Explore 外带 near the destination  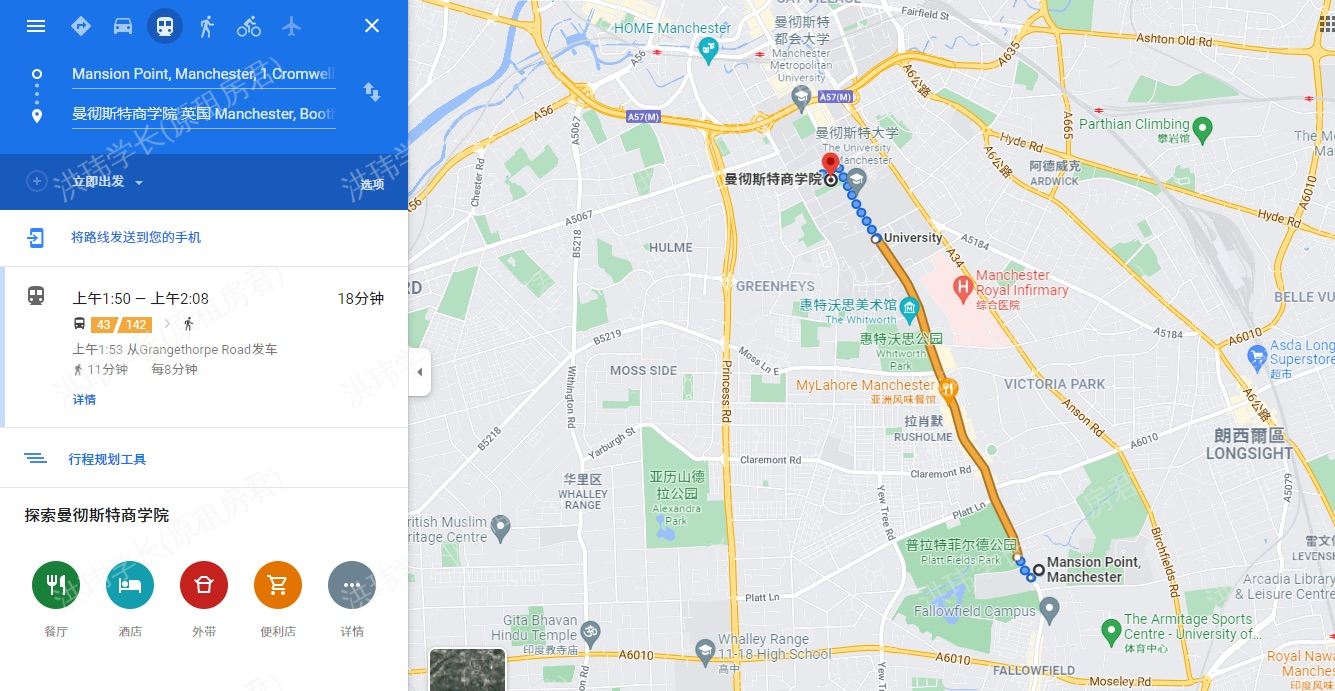[204, 586]
